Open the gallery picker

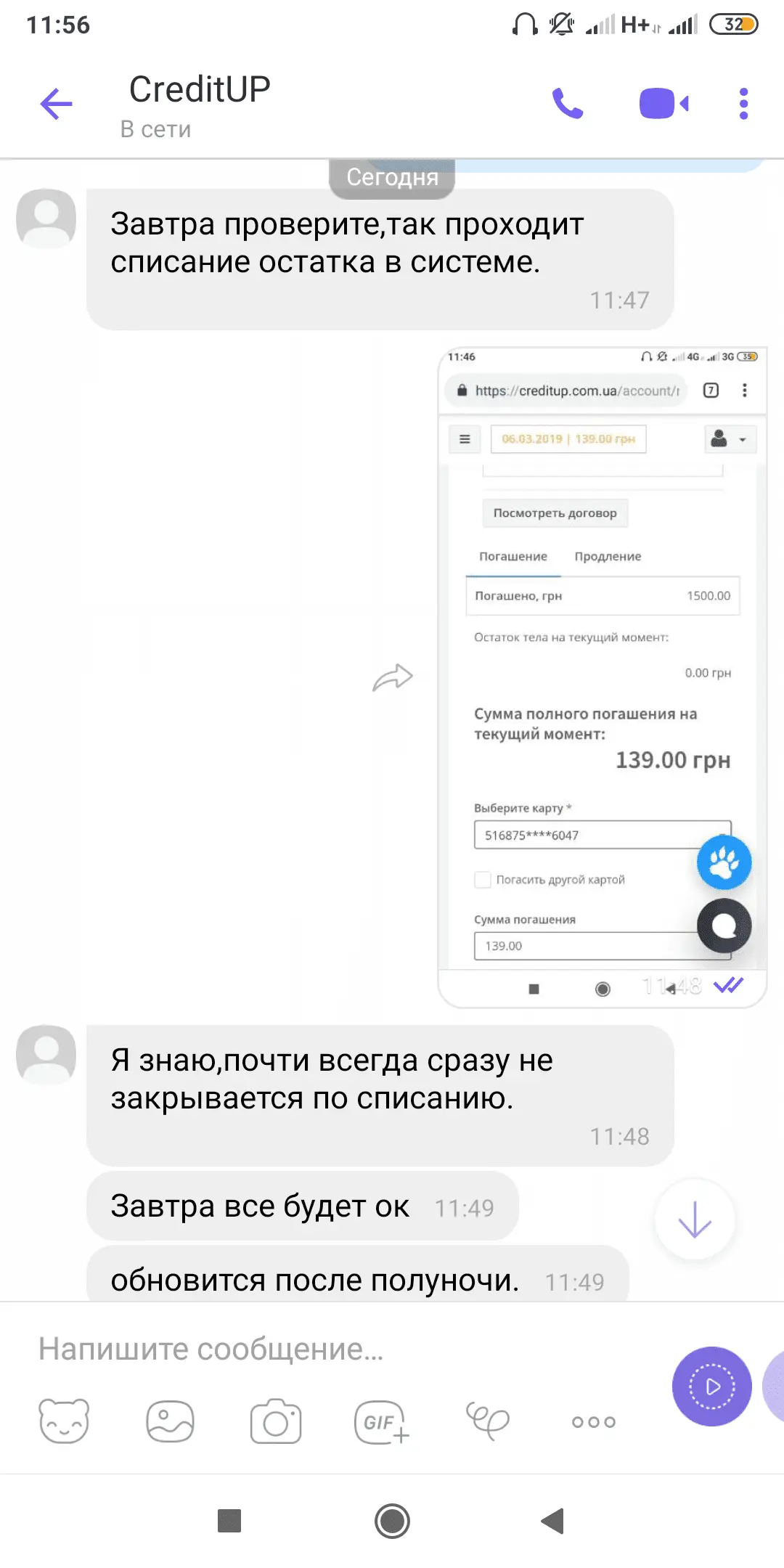point(170,1421)
